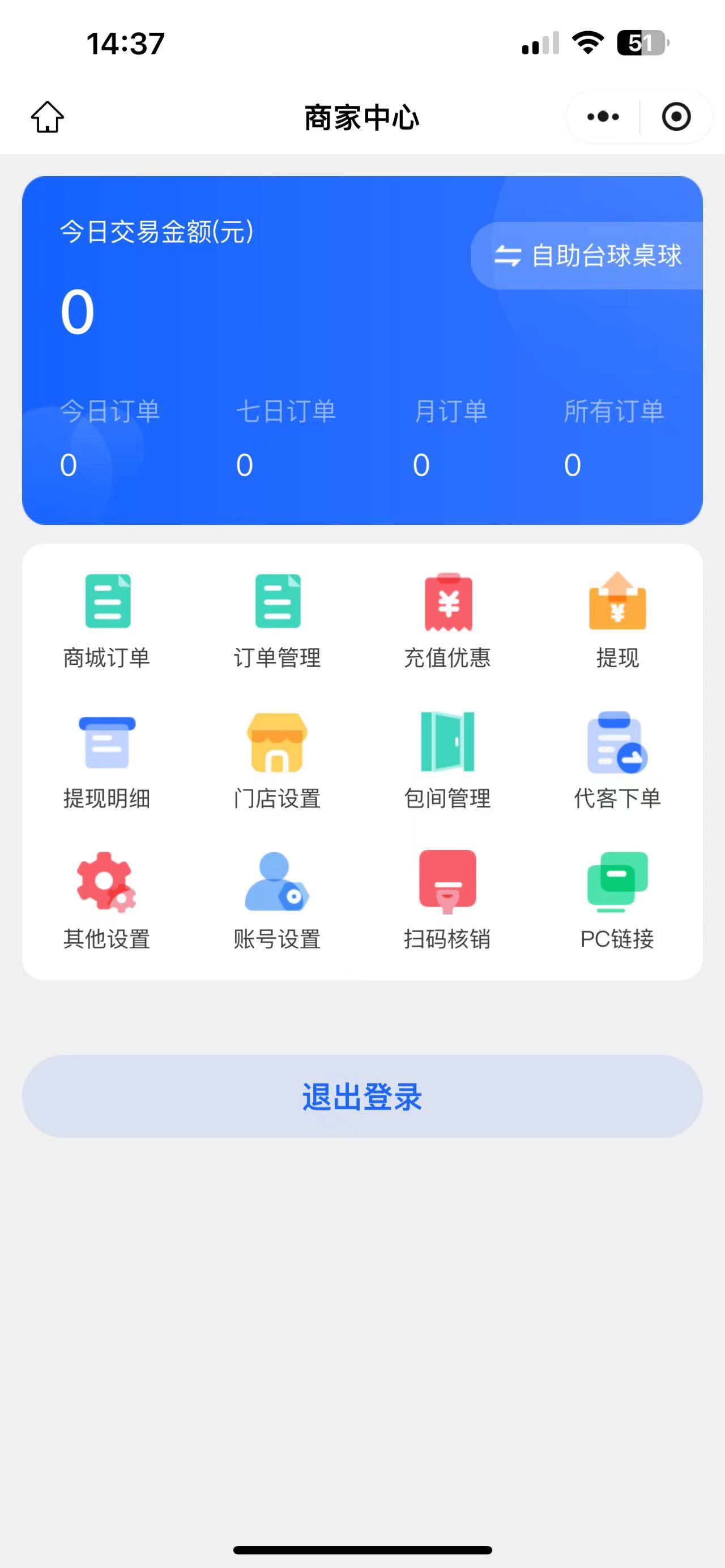Launch 扫码核销 scanner
Screen dimensions: 725x1568
click(x=447, y=901)
